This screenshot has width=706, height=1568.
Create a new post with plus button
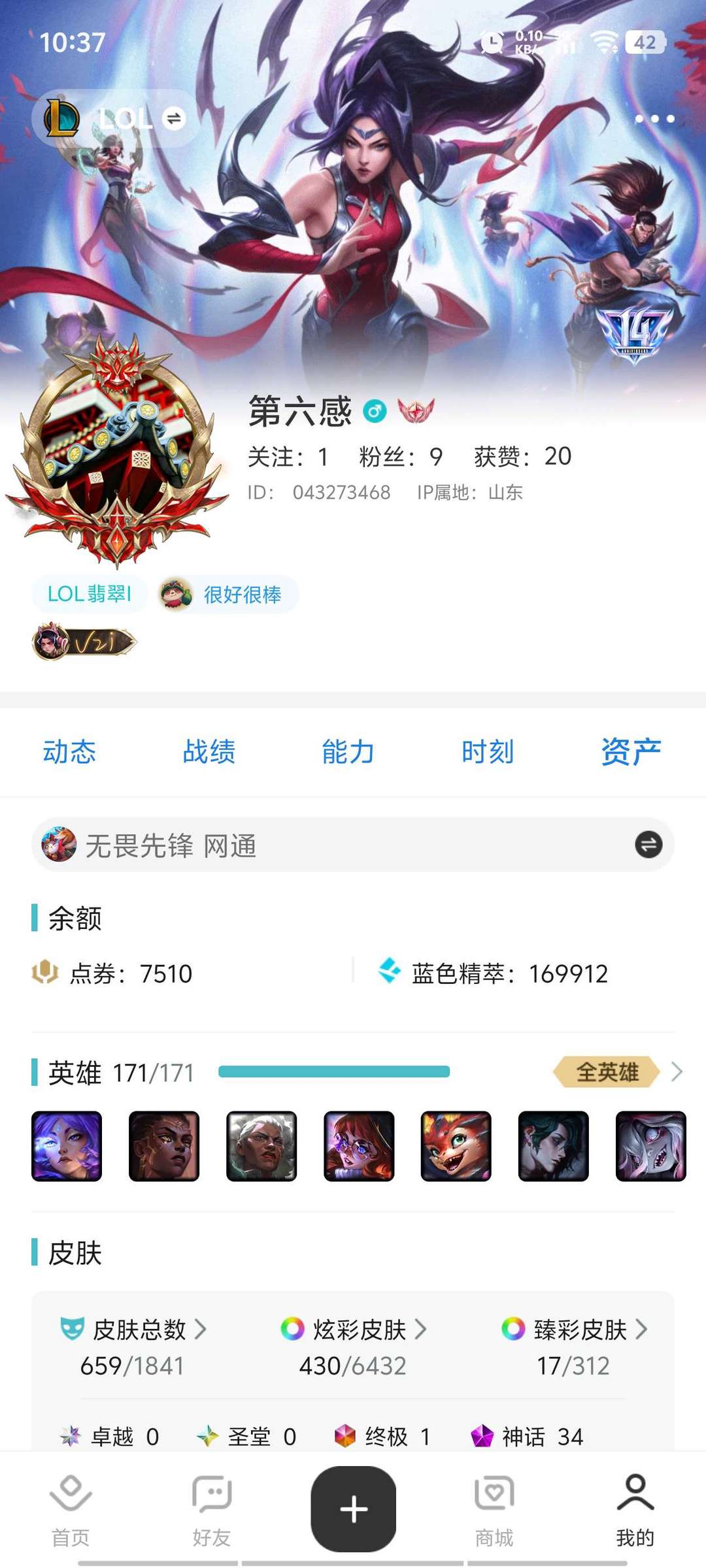(353, 1509)
